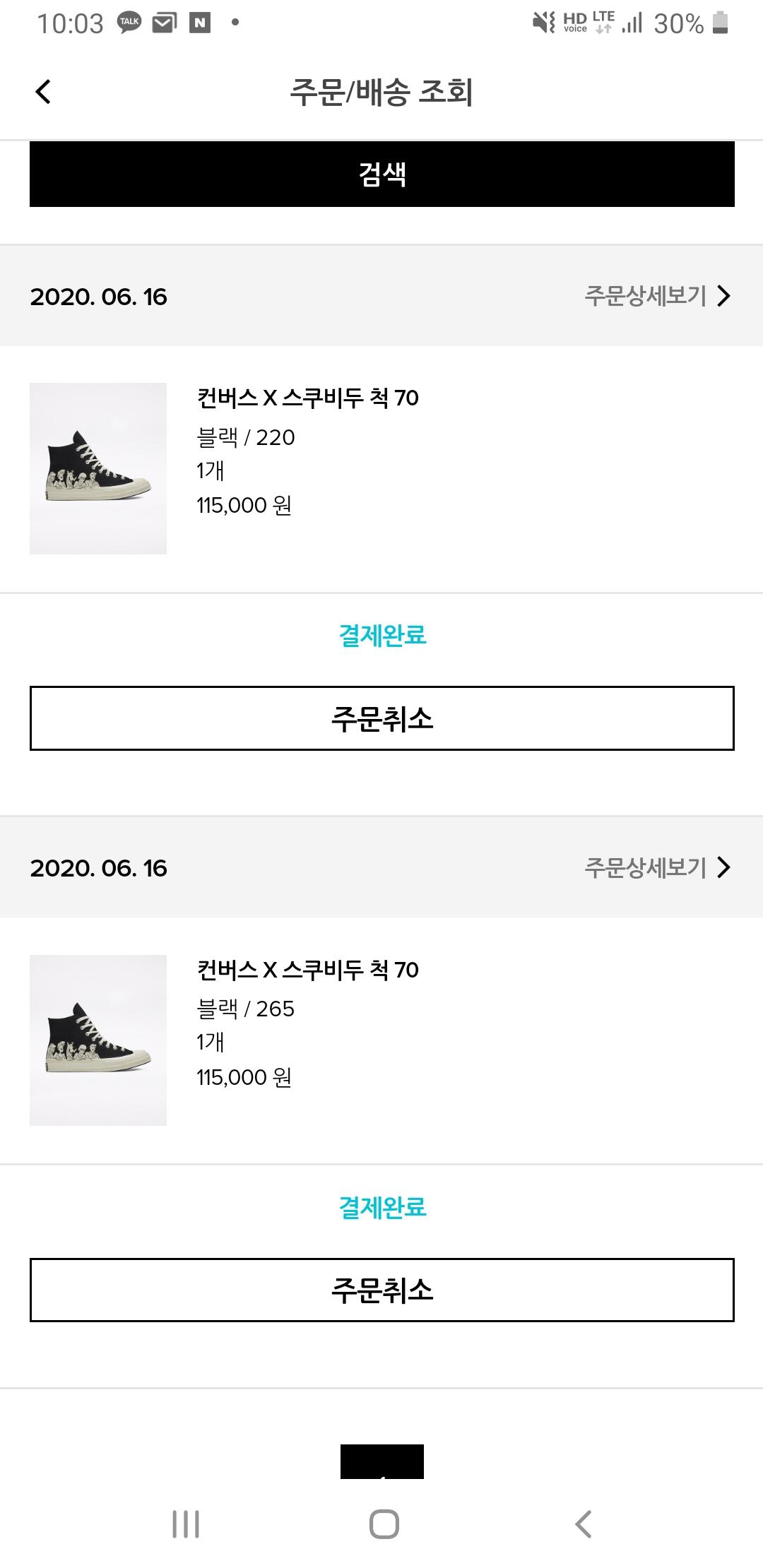Cancel the order for size 220 shoes
Screen dimensions: 763x1568
point(381,718)
